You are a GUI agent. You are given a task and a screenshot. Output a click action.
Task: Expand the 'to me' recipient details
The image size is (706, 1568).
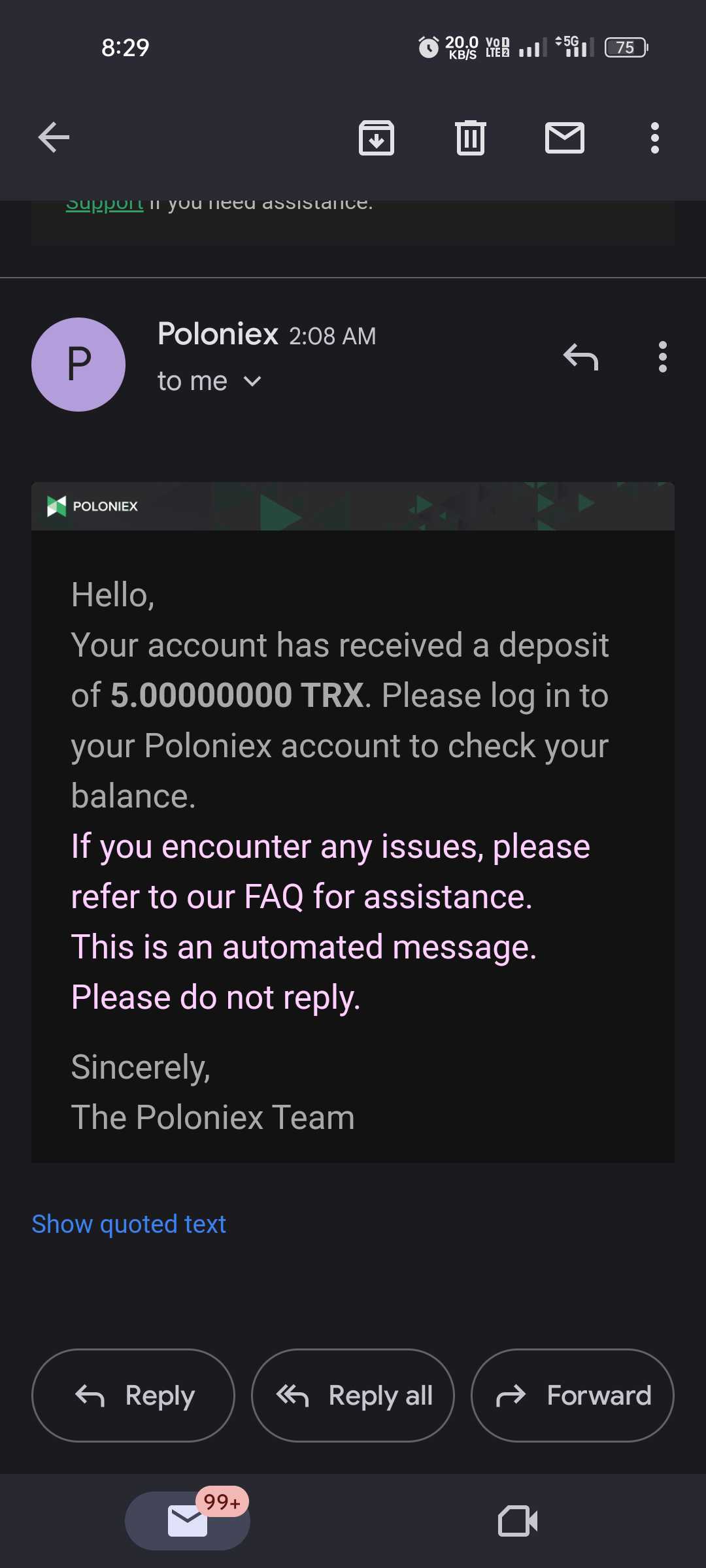coord(209,381)
